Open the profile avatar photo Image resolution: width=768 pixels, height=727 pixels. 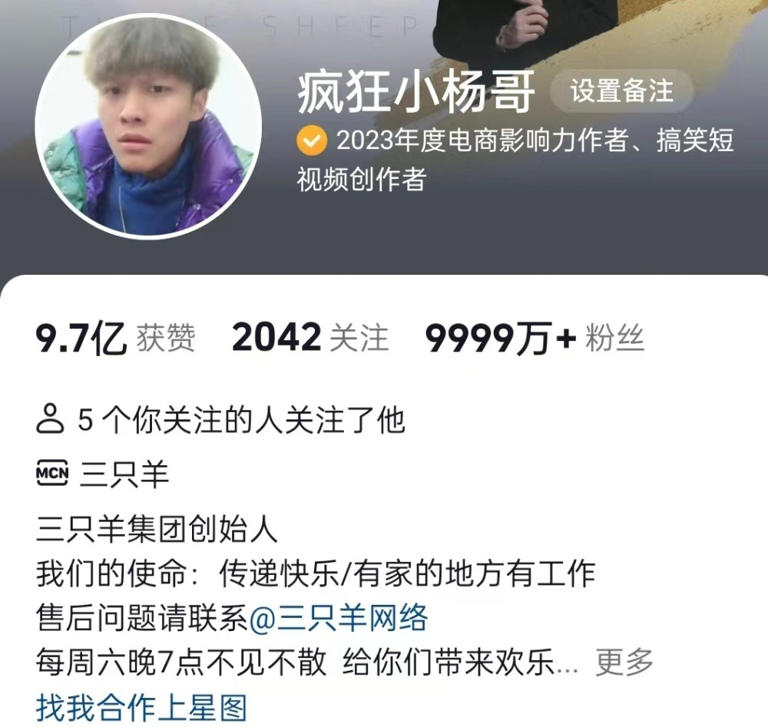[x=148, y=127]
